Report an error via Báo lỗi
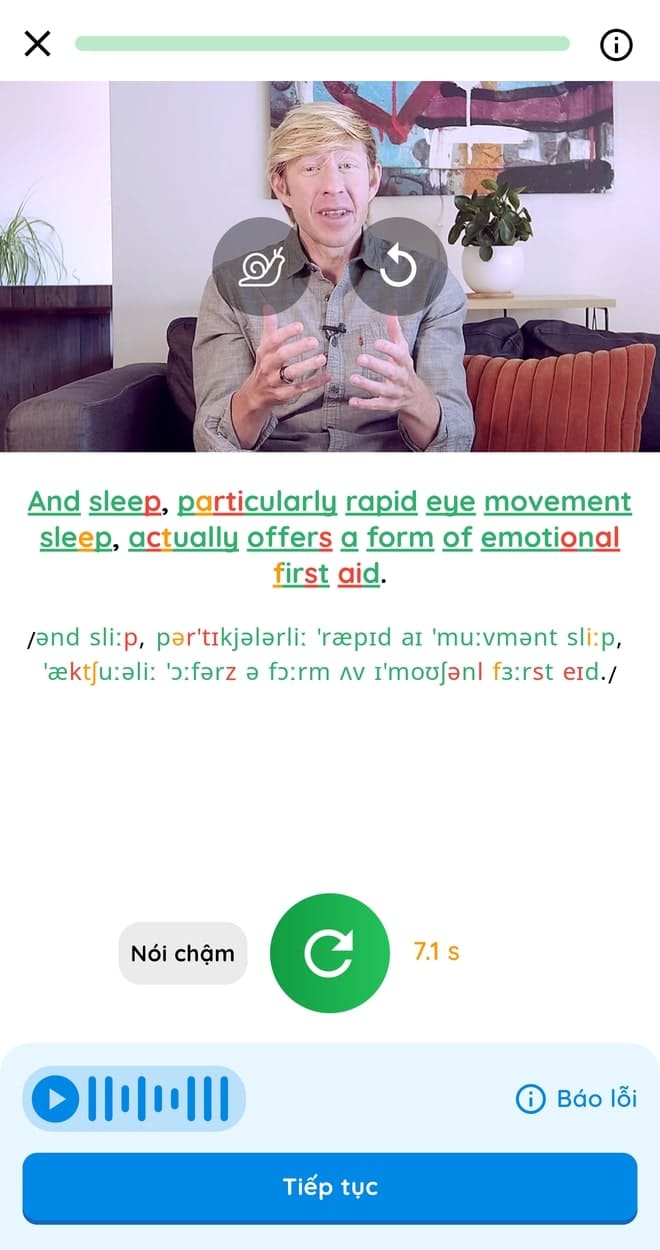The width and height of the screenshot is (660, 1250). point(576,1099)
